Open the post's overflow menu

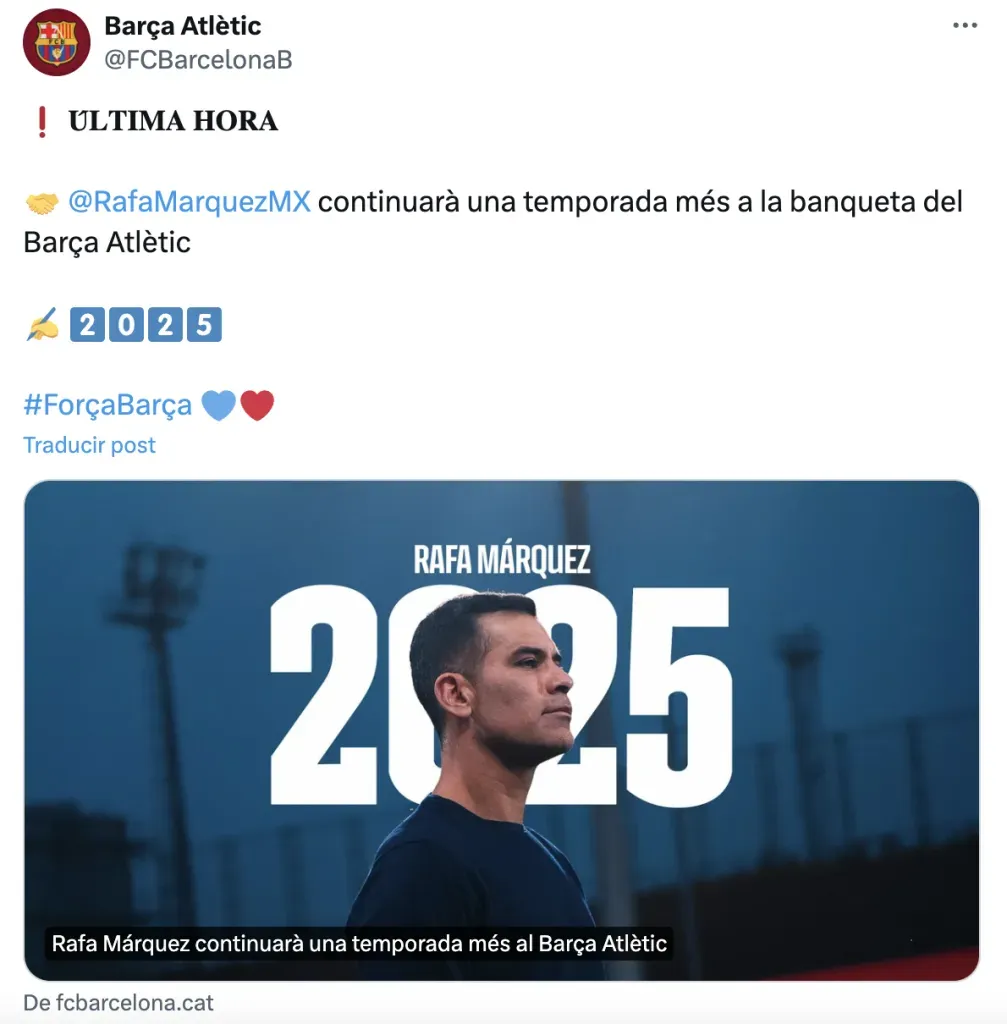(964, 26)
